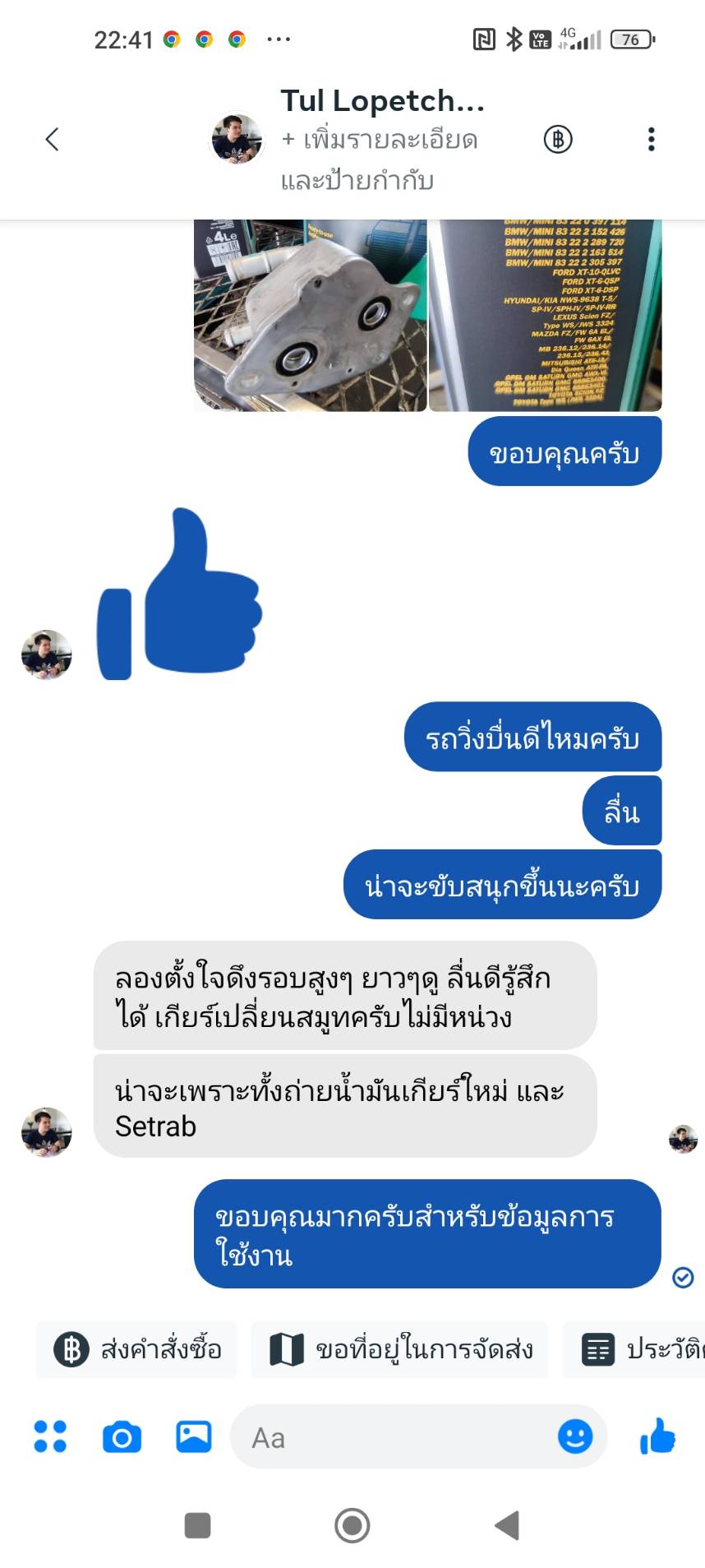Open the ประวัติ chip at the right
Image resolution: width=705 pixels, height=1568 pixels.
[634, 1349]
